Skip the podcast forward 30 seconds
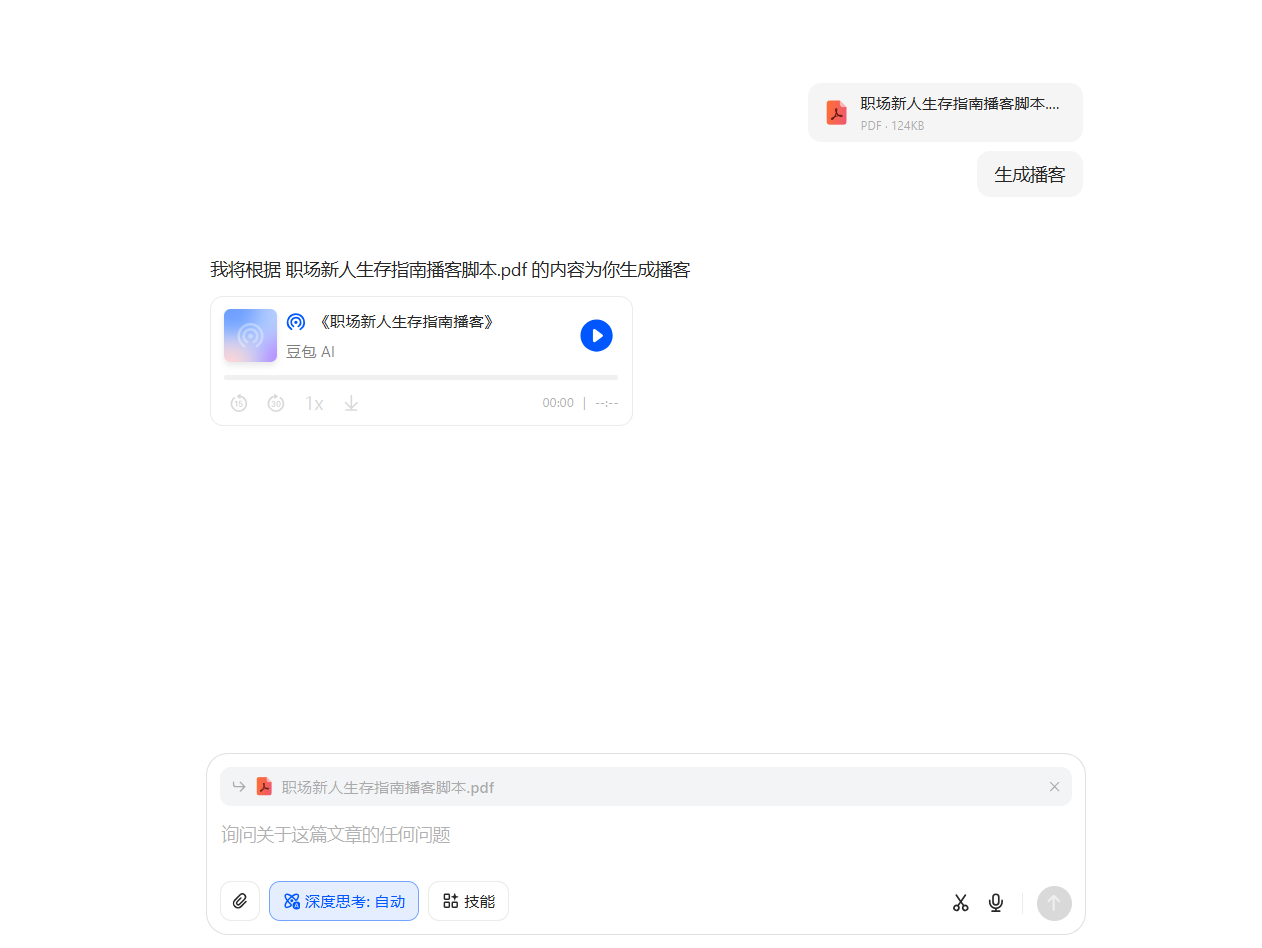 click(x=276, y=403)
